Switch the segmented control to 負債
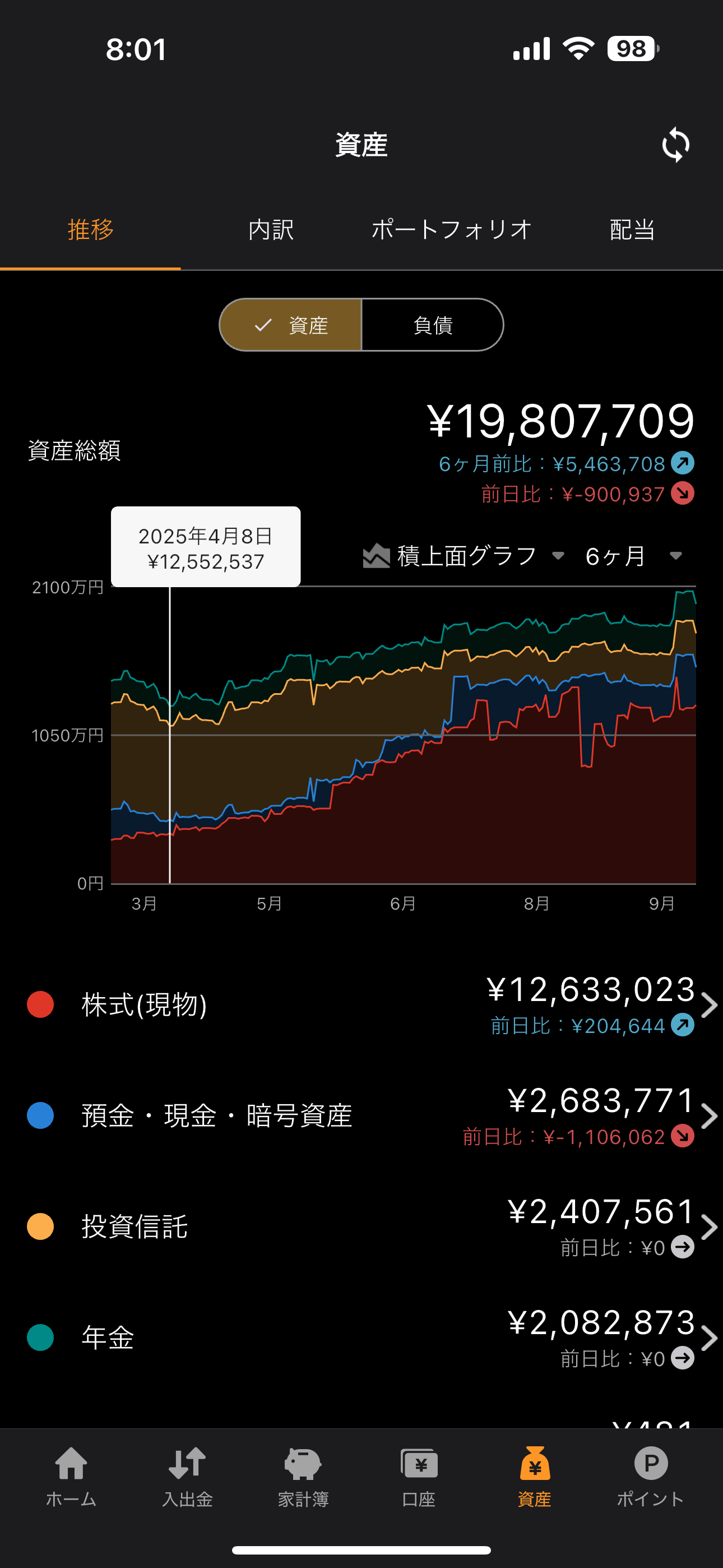The height and width of the screenshot is (1568, 723). tap(433, 325)
